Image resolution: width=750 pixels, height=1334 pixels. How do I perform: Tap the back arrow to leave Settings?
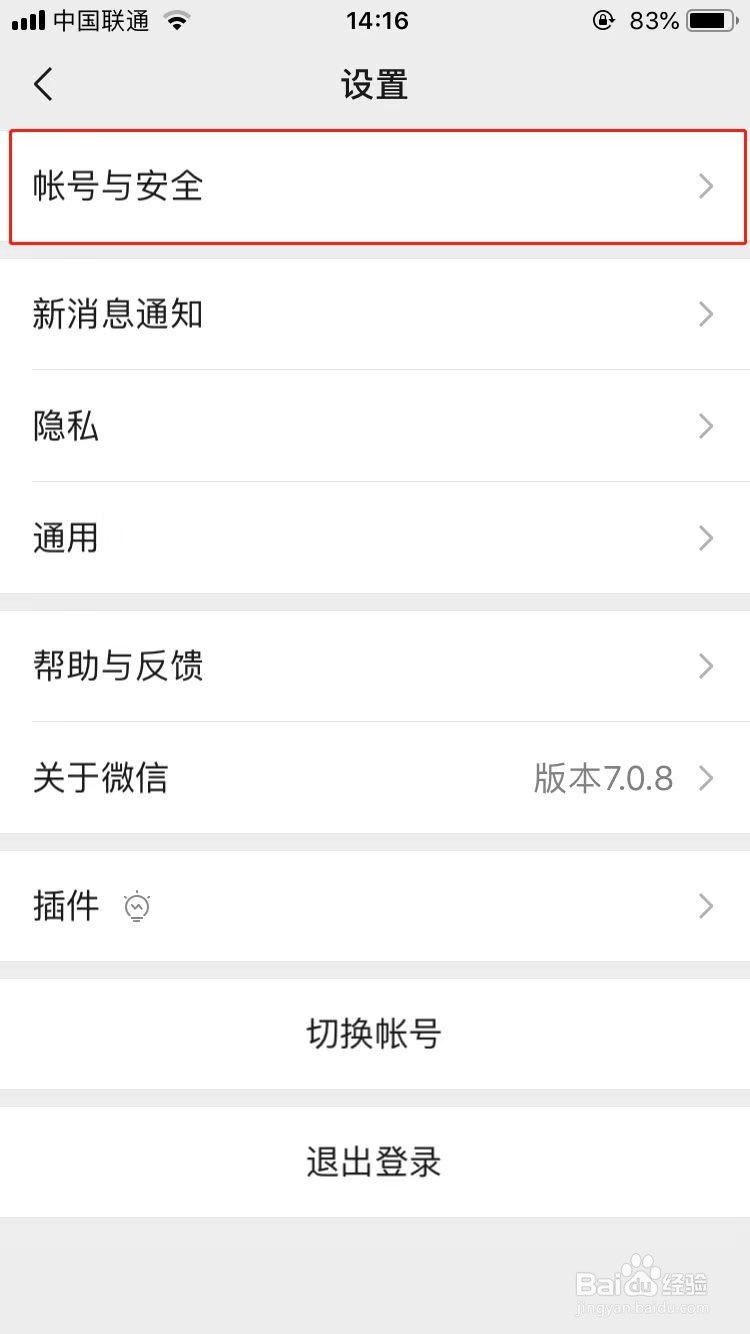point(42,84)
